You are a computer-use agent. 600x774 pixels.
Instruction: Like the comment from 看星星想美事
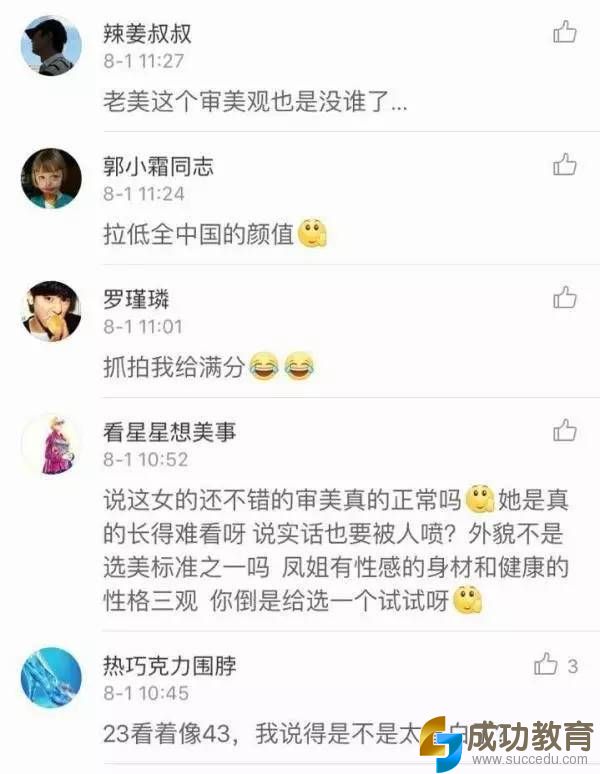click(x=565, y=431)
